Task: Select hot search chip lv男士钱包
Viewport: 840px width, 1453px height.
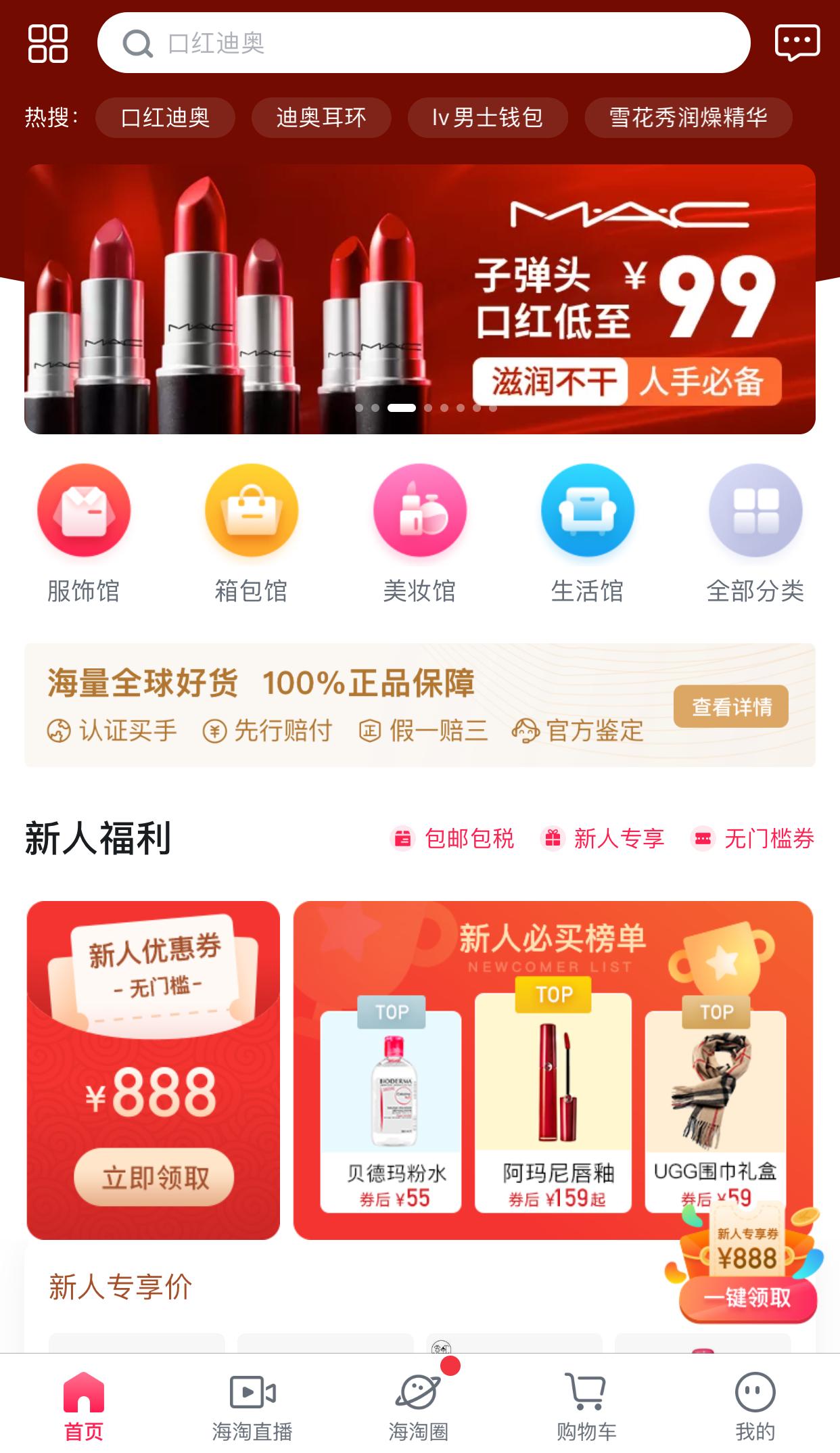Action: tap(487, 118)
